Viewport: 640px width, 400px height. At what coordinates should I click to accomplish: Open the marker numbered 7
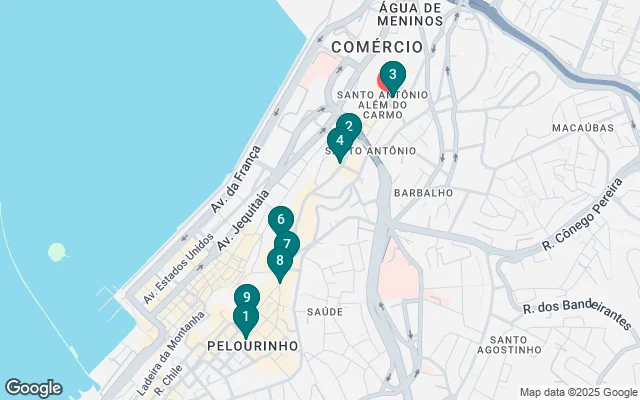[288, 242]
